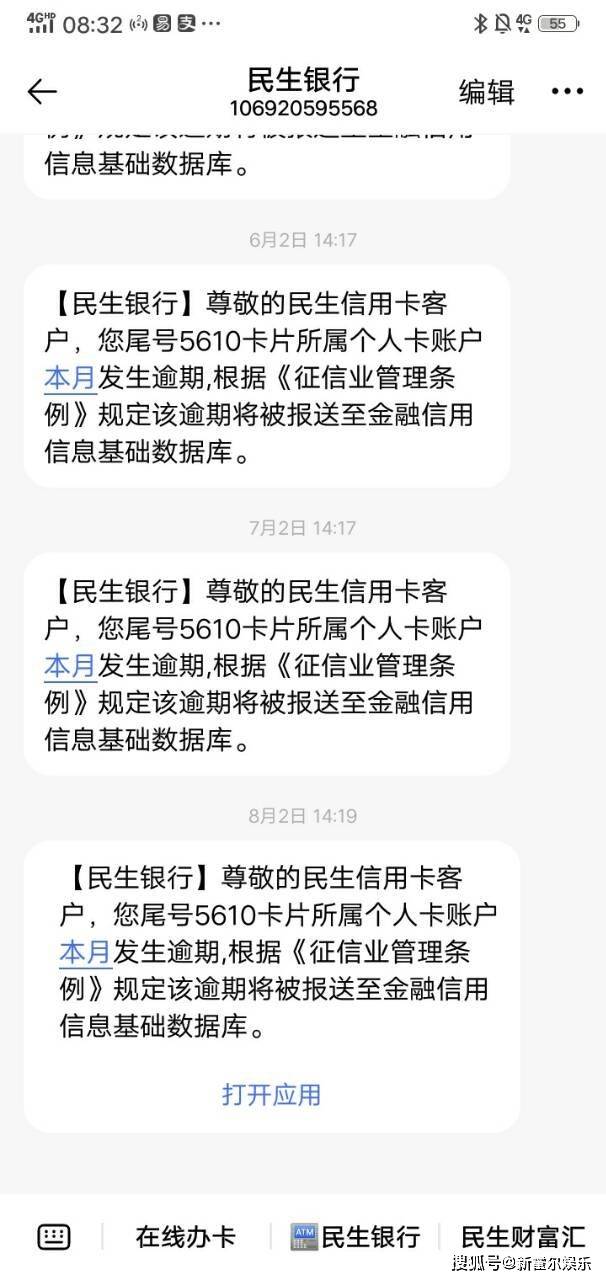This screenshot has height=1280, width=606.
Task: Switch to keyboard input icon
Action: click(54, 1237)
